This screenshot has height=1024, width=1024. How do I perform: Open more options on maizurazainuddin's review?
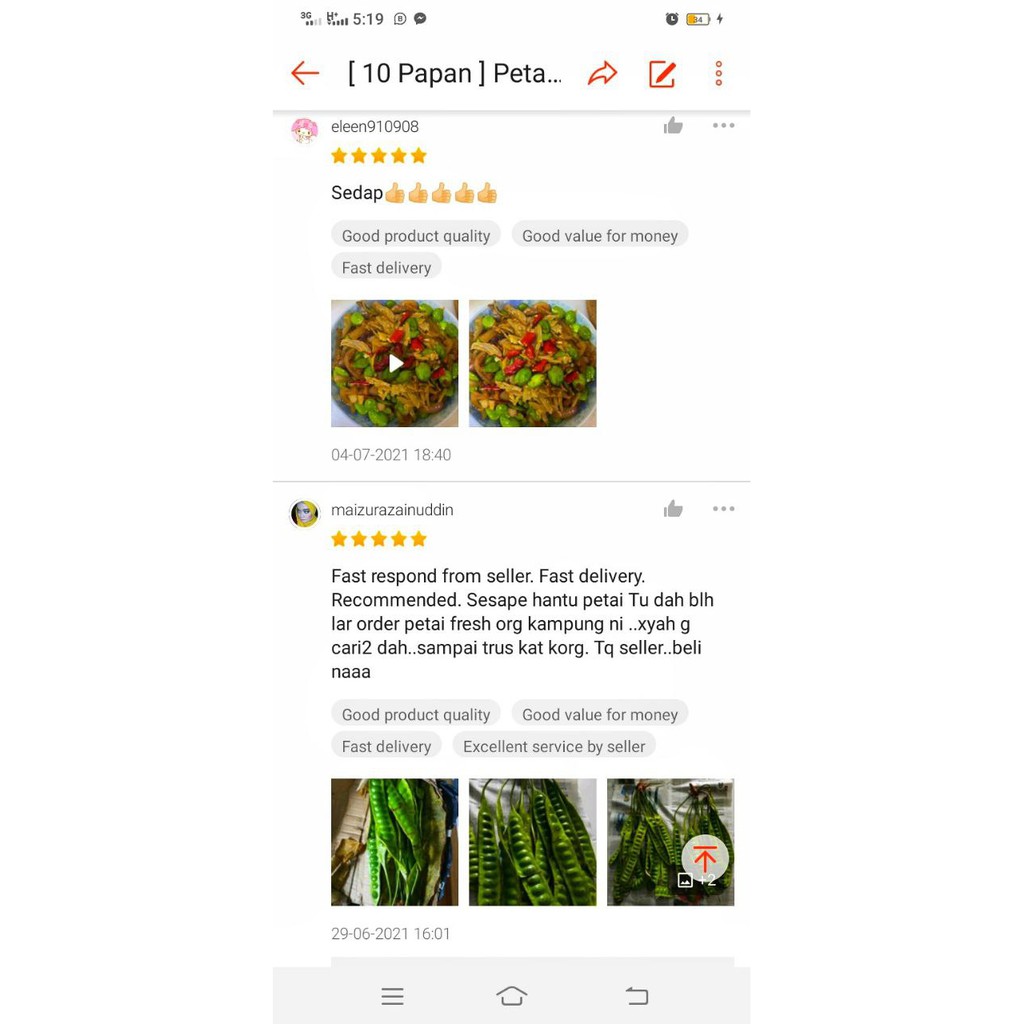[724, 509]
